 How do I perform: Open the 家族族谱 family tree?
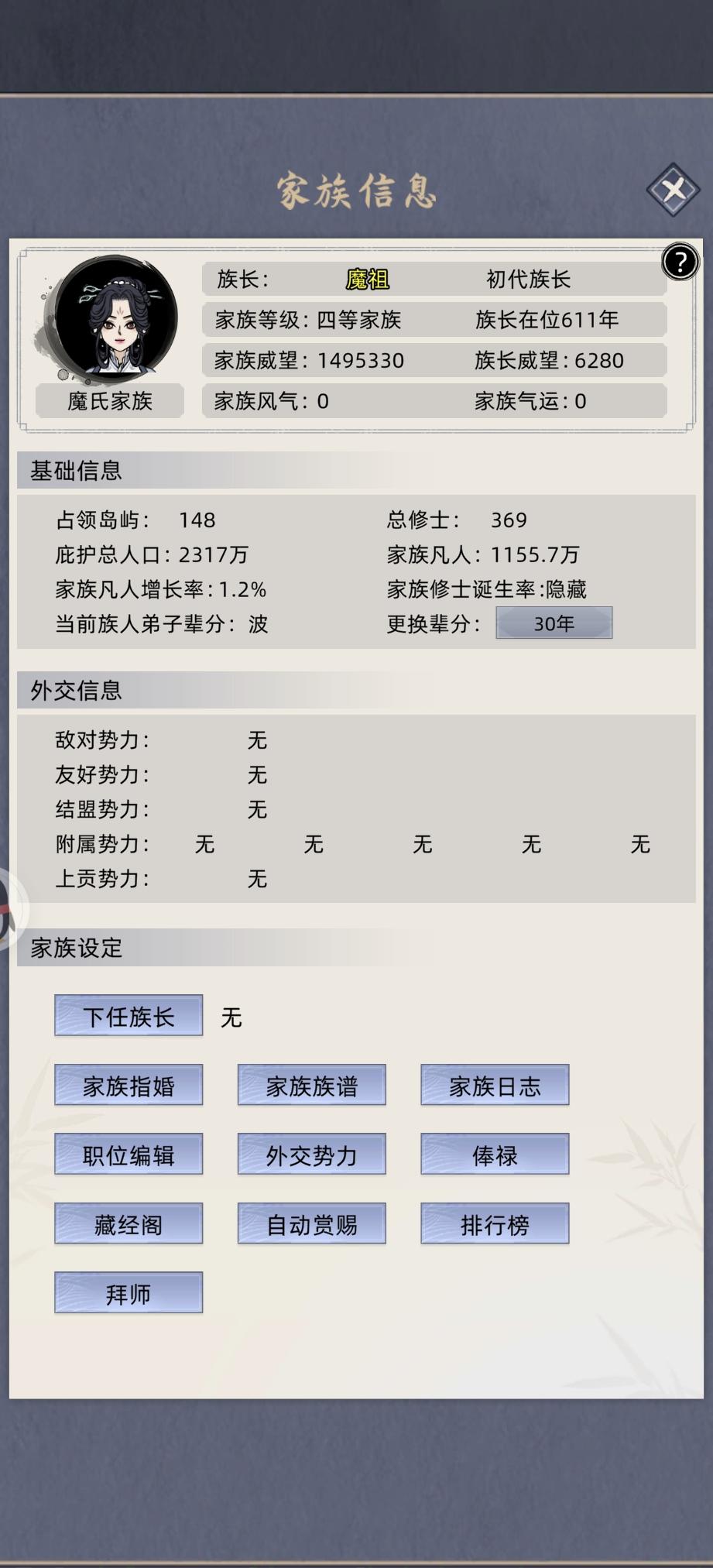click(x=310, y=1084)
